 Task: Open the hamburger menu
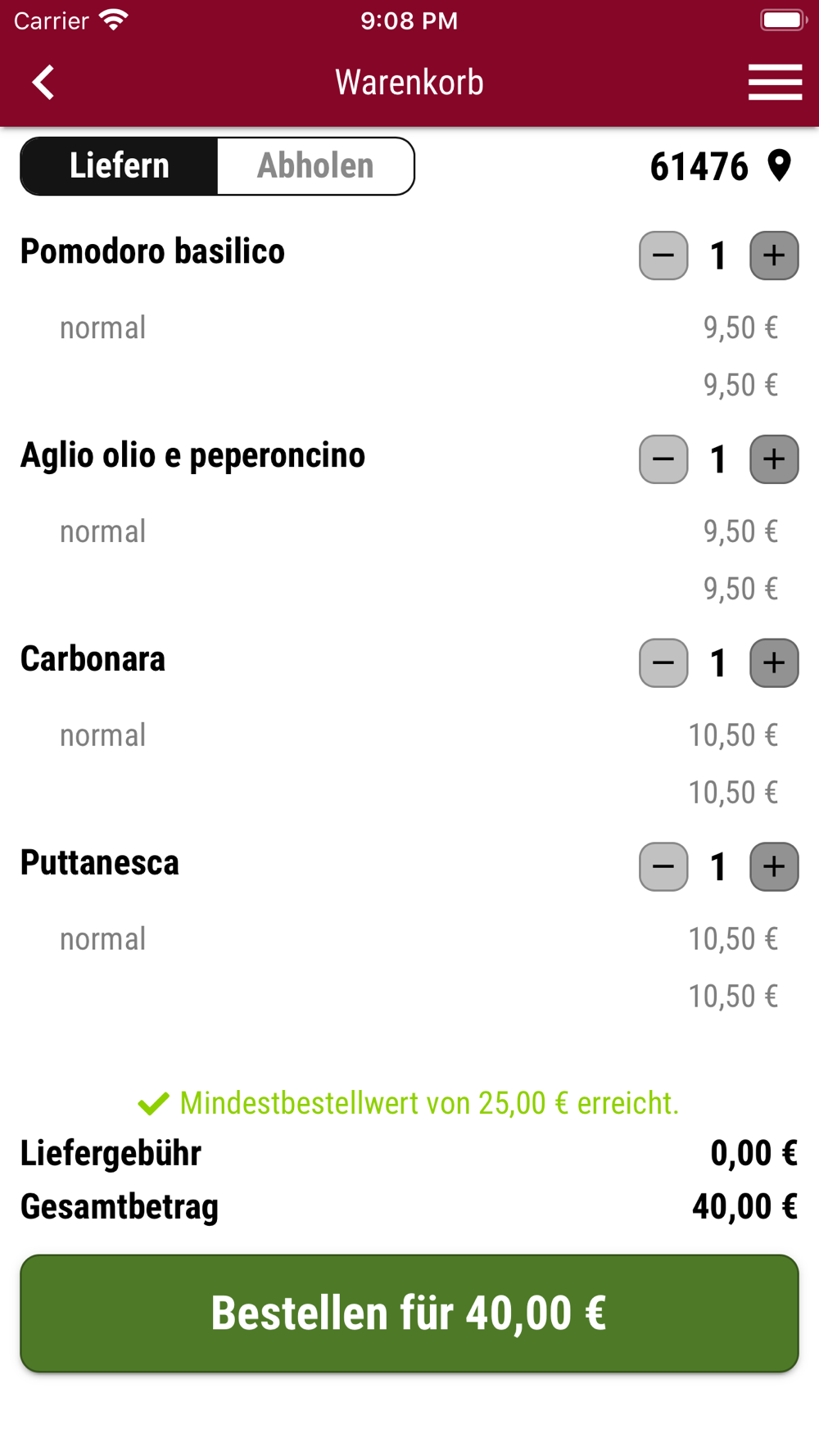point(775,83)
